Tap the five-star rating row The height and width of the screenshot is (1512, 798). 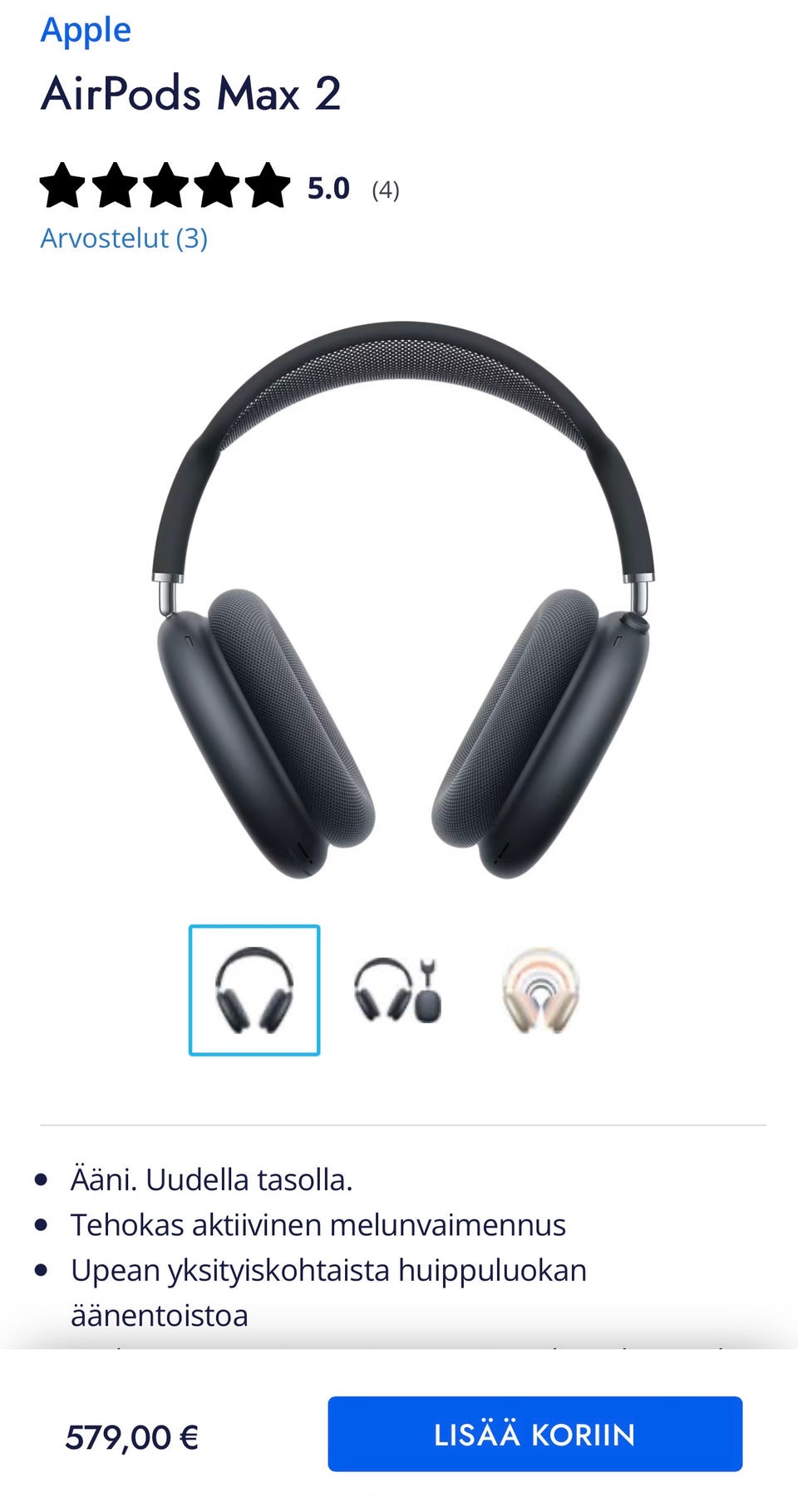tap(219, 186)
